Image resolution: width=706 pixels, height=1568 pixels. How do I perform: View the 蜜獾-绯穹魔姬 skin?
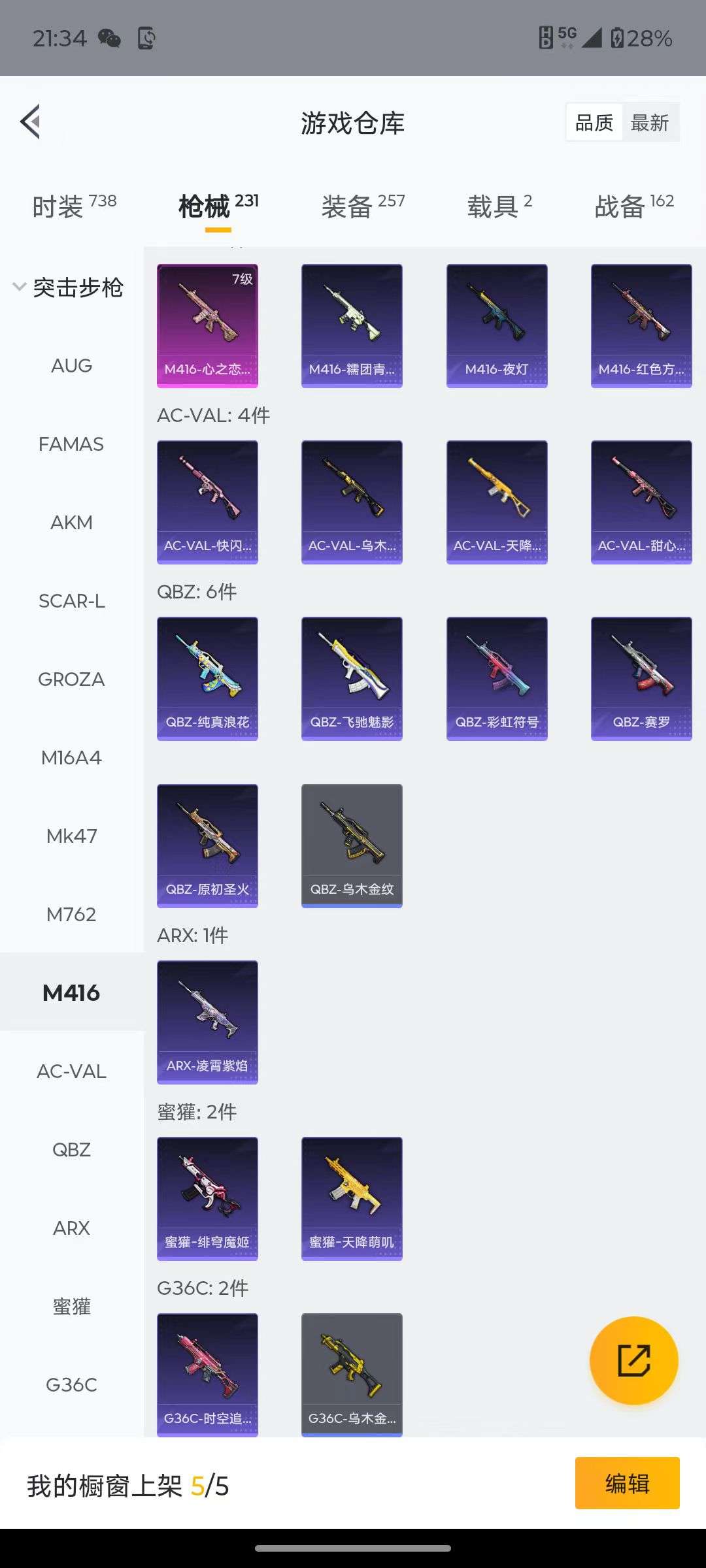207,1198
